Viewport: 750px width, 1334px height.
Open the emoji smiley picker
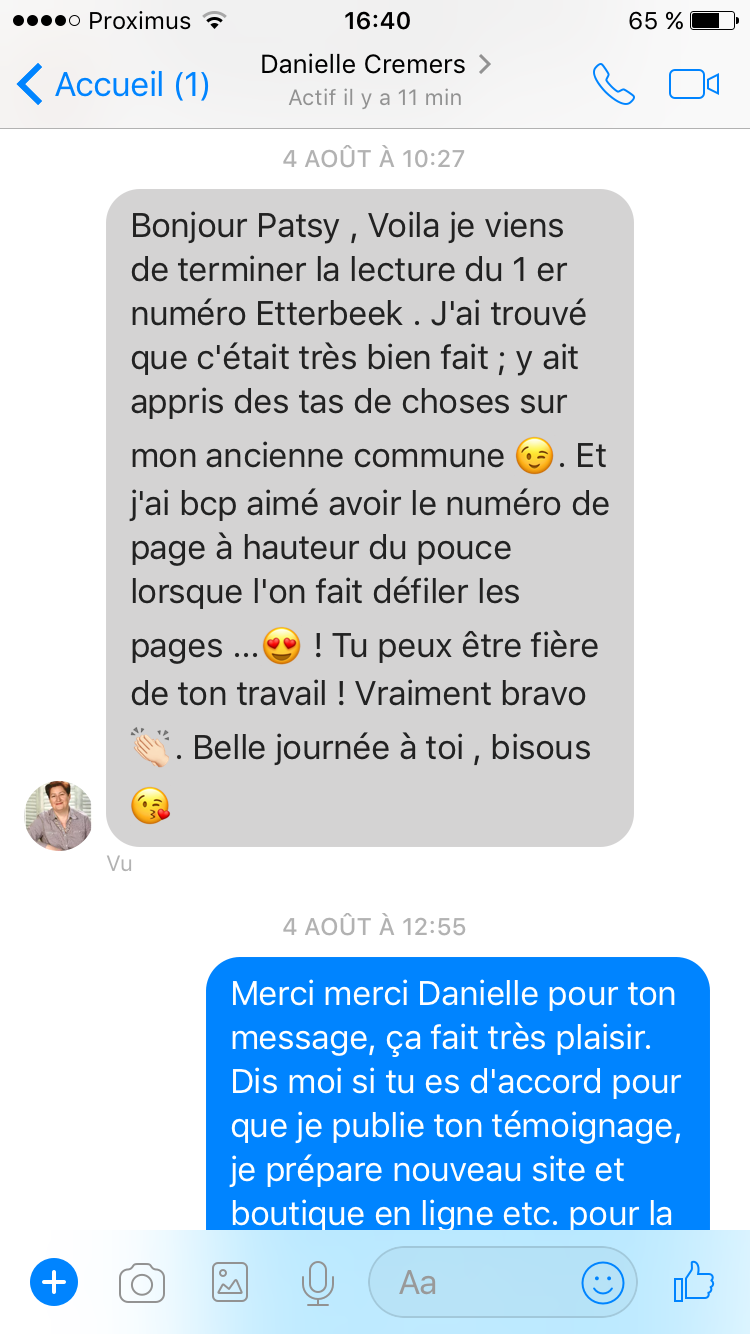[x=603, y=1282]
